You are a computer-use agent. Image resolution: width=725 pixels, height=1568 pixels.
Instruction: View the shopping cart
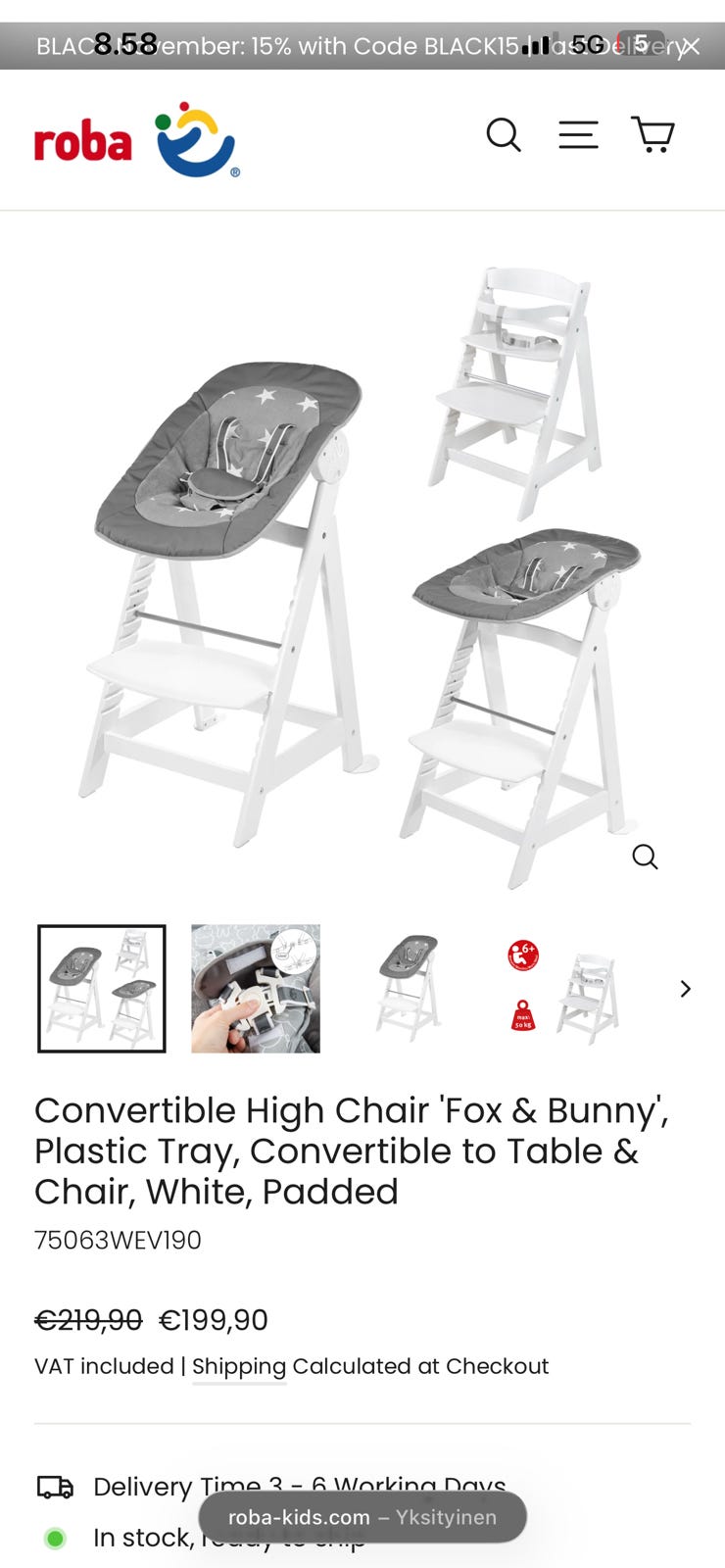[652, 134]
